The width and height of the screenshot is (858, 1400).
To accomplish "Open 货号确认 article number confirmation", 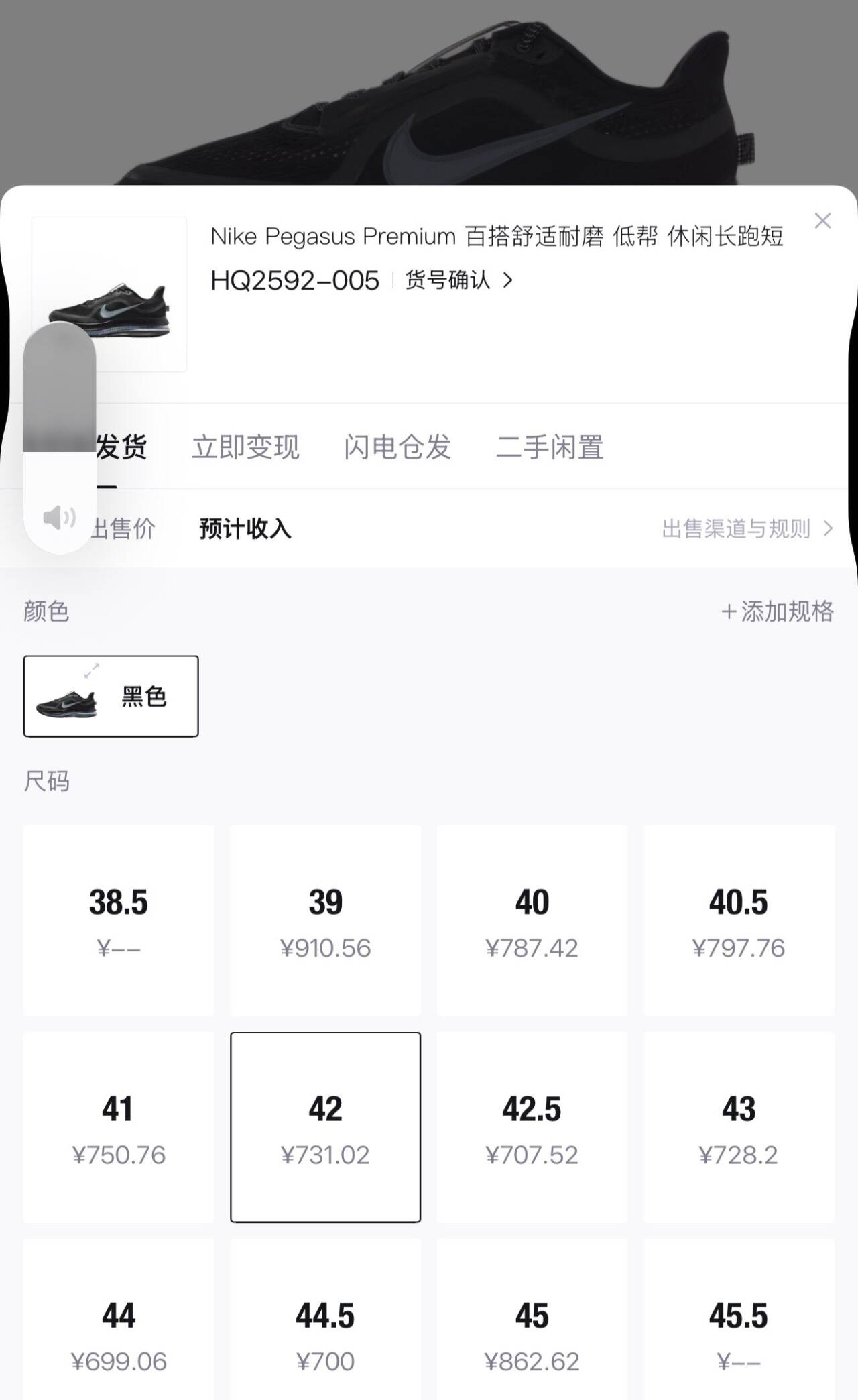I will (459, 280).
